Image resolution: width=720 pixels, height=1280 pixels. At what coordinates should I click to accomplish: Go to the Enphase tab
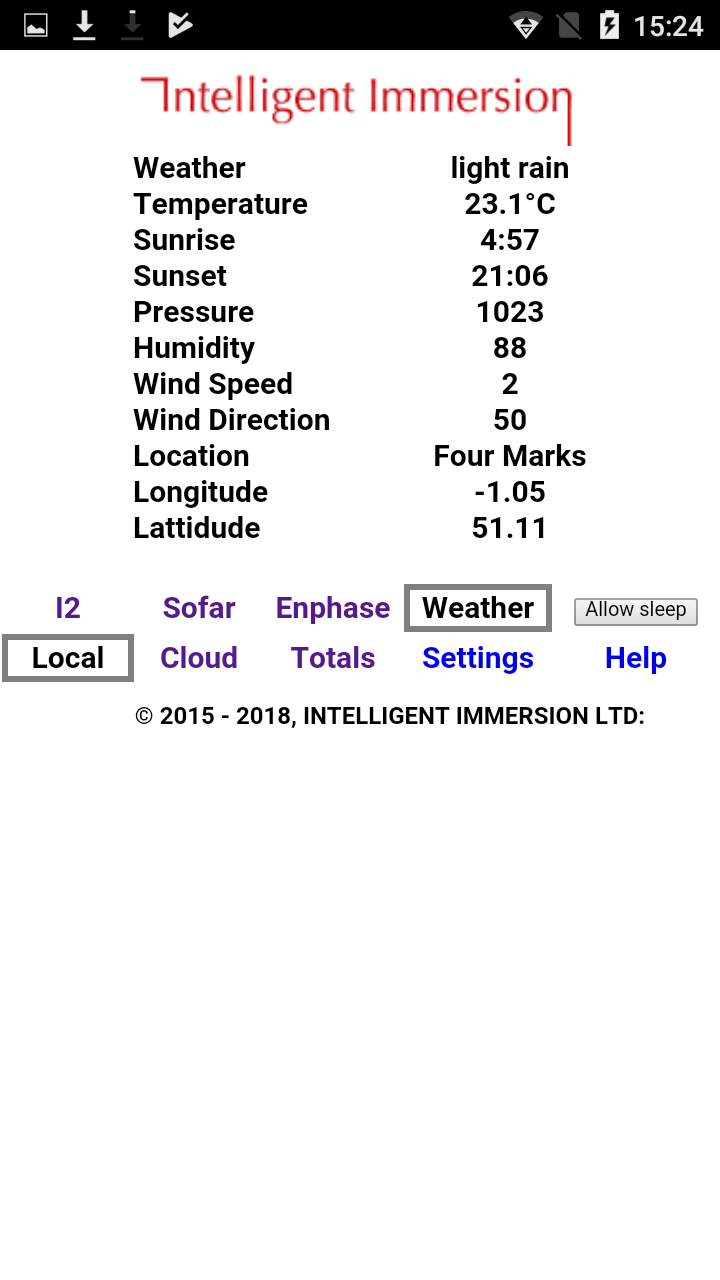333,608
